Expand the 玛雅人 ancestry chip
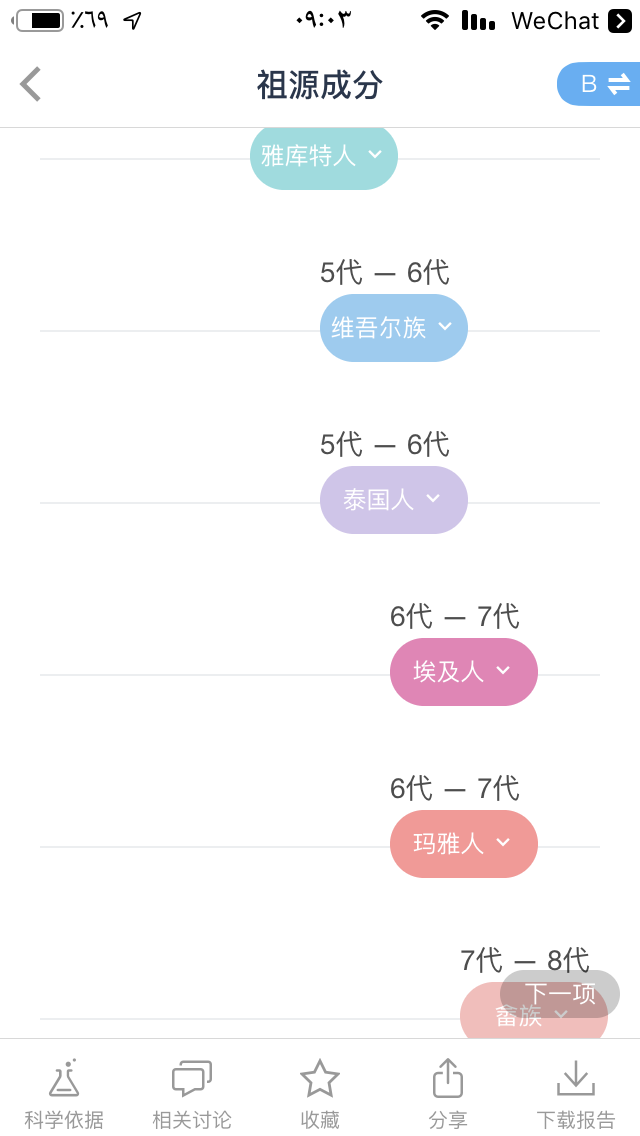The width and height of the screenshot is (640, 1136). coord(464,843)
